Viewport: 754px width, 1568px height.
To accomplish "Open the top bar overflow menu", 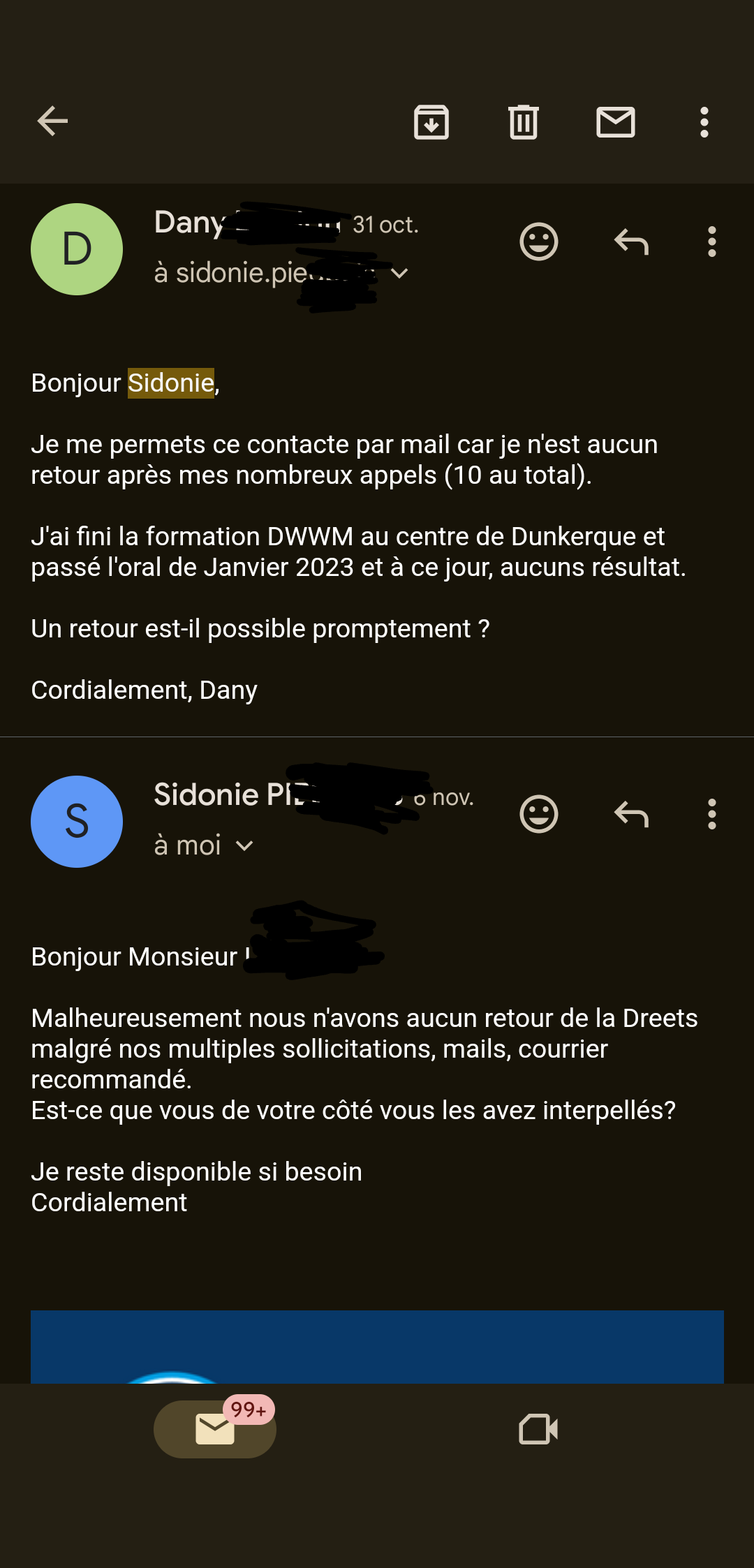I will point(704,122).
